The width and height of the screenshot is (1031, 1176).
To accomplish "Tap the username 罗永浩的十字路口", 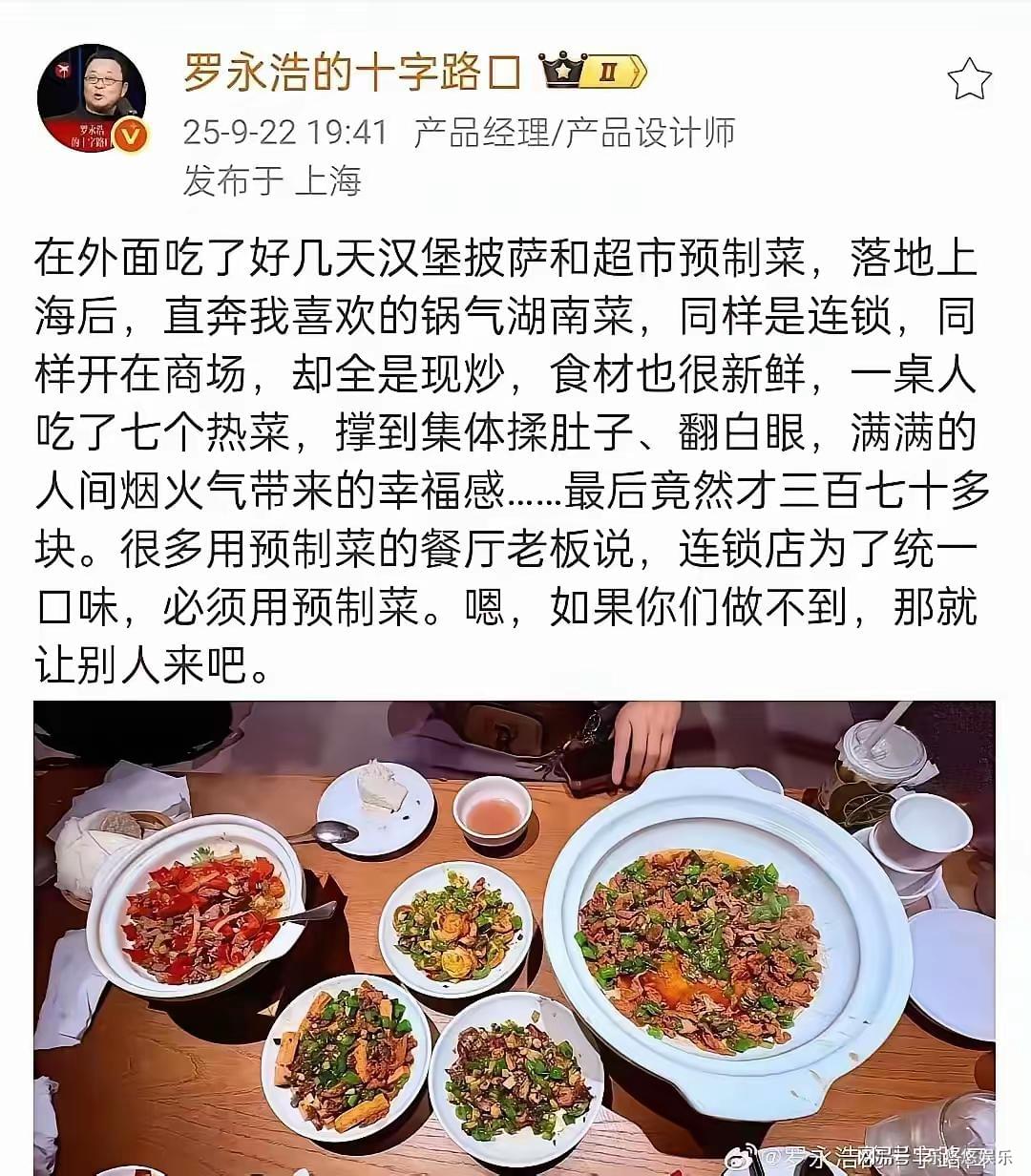I will pos(351,72).
